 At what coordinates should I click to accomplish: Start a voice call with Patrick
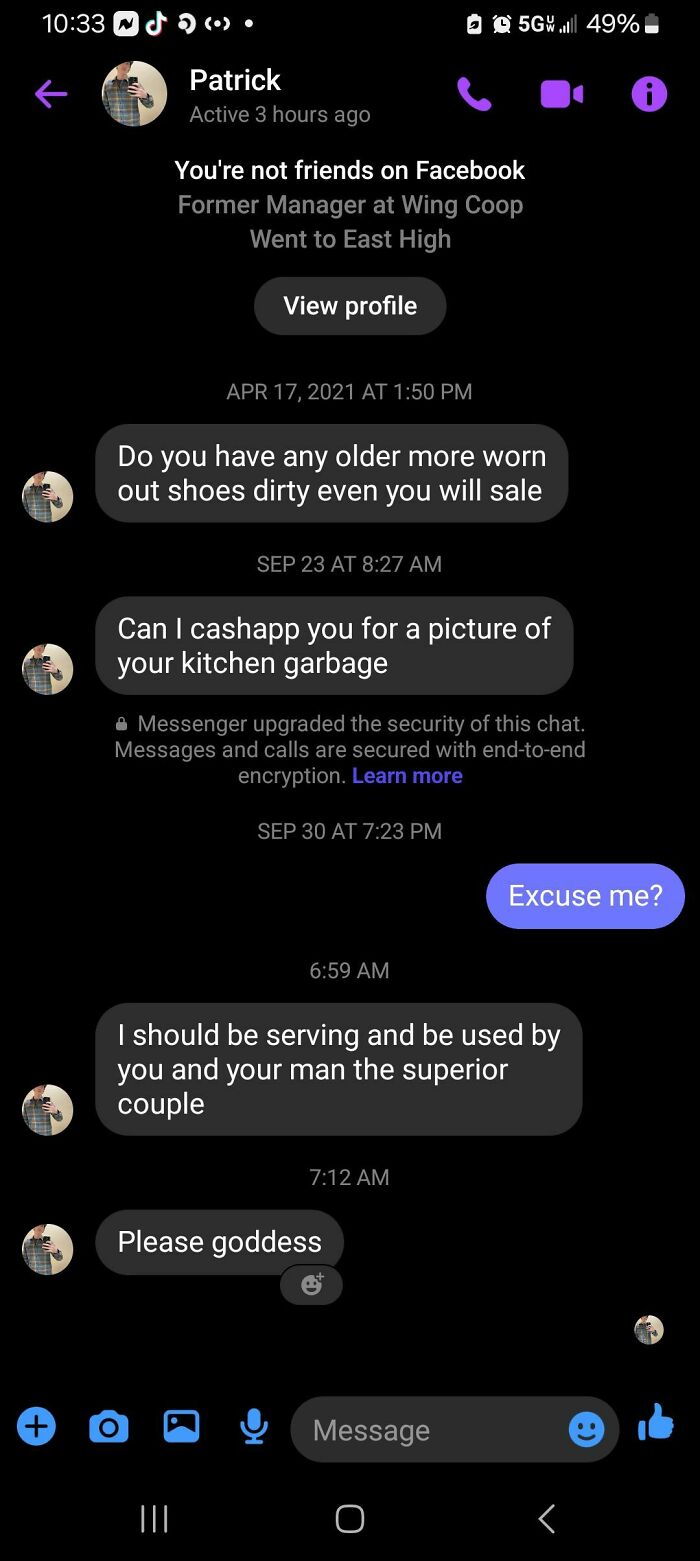click(x=474, y=94)
